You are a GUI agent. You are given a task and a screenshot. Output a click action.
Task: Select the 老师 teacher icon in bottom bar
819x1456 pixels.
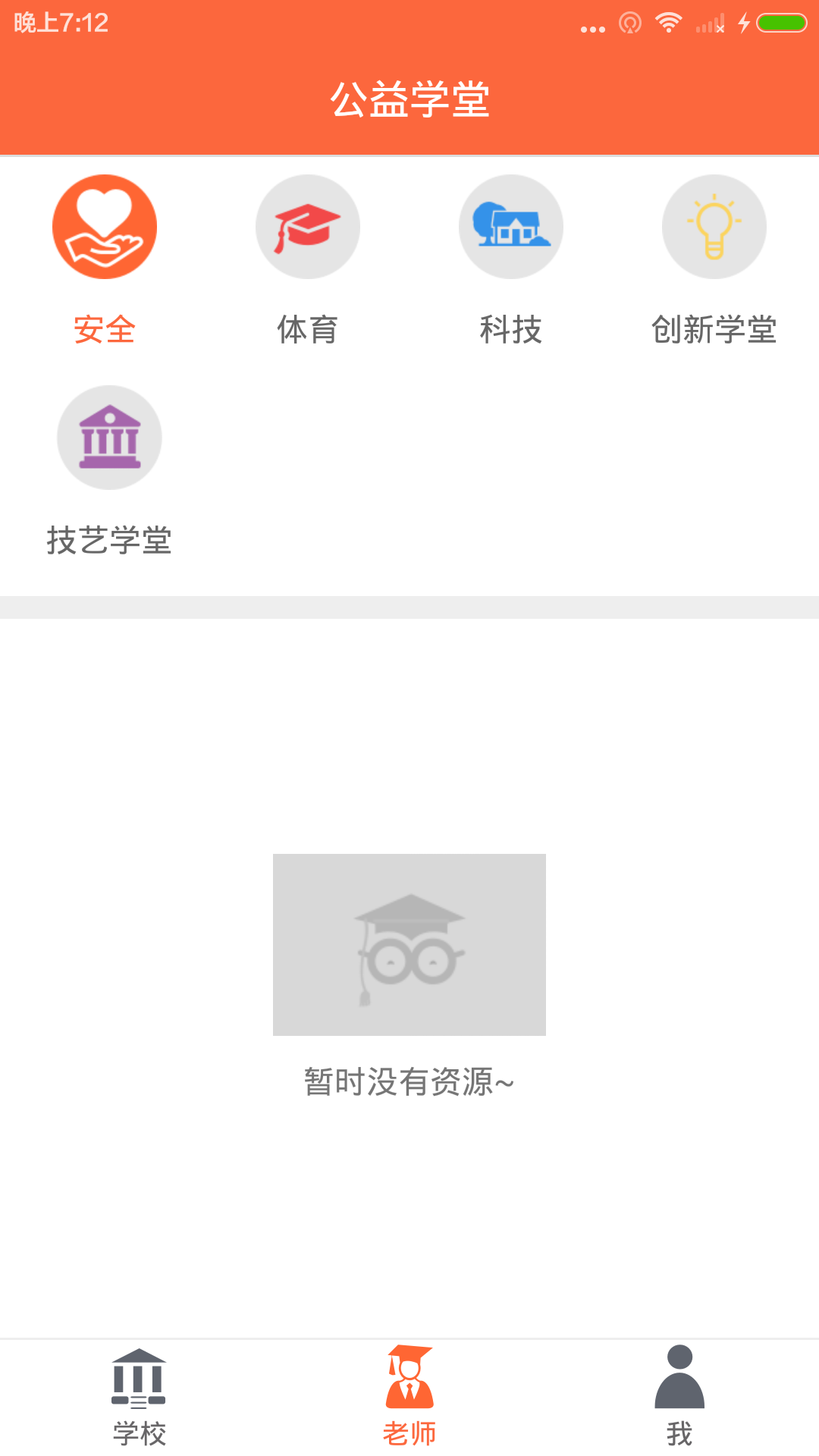409,1382
